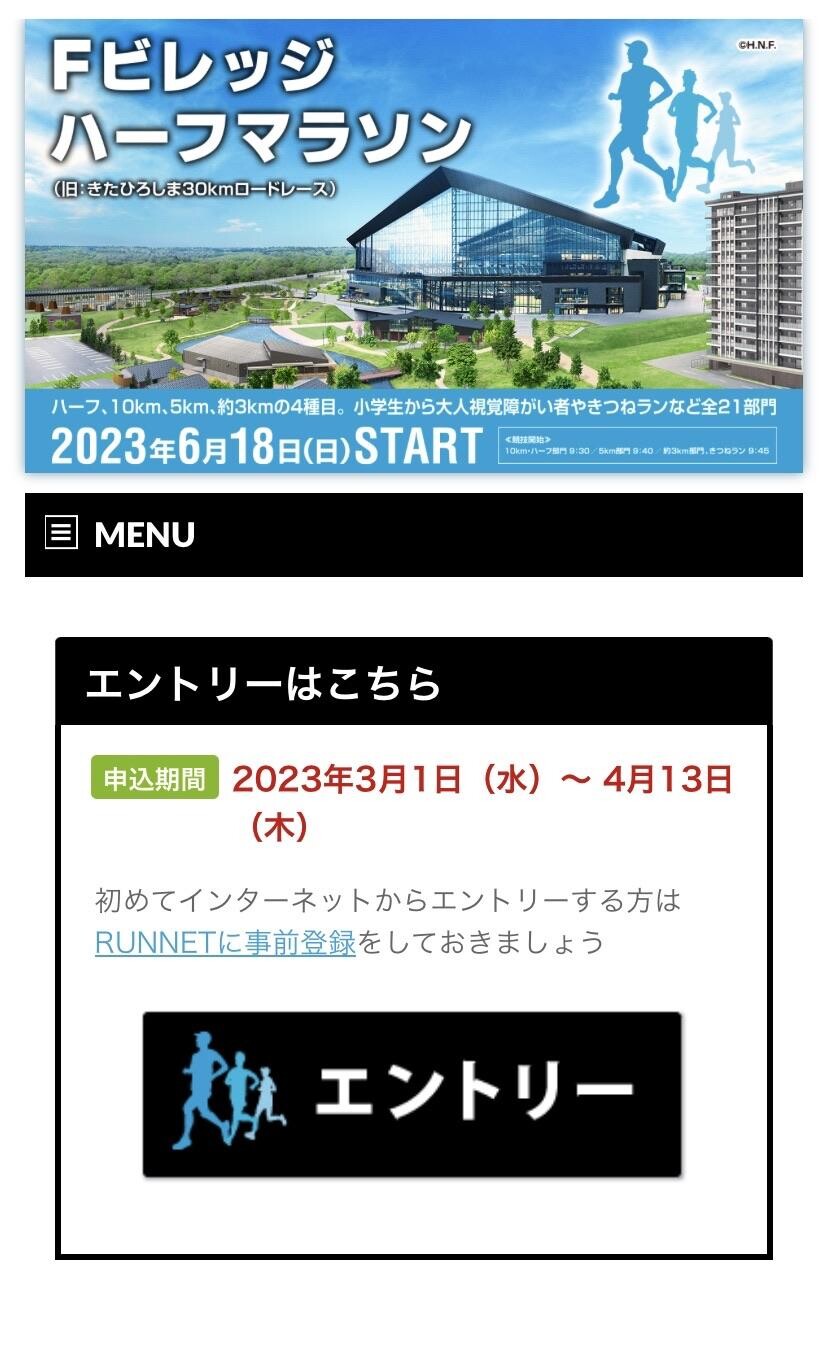Click the ©H.N.F. credit mark
The width and height of the screenshot is (828, 1355).
tap(757, 45)
